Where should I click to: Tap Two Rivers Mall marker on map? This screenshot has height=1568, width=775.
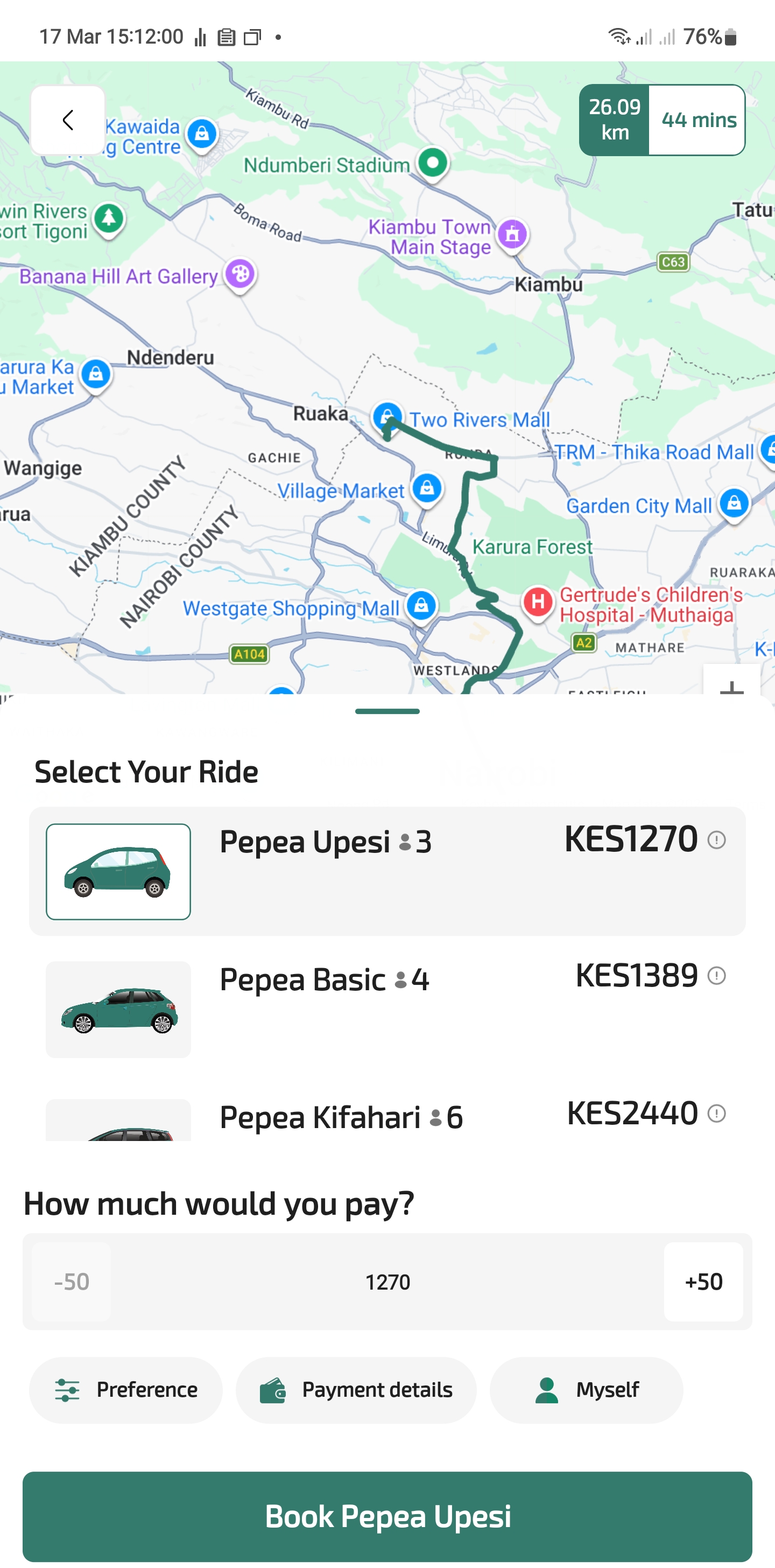(x=387, y=416)
